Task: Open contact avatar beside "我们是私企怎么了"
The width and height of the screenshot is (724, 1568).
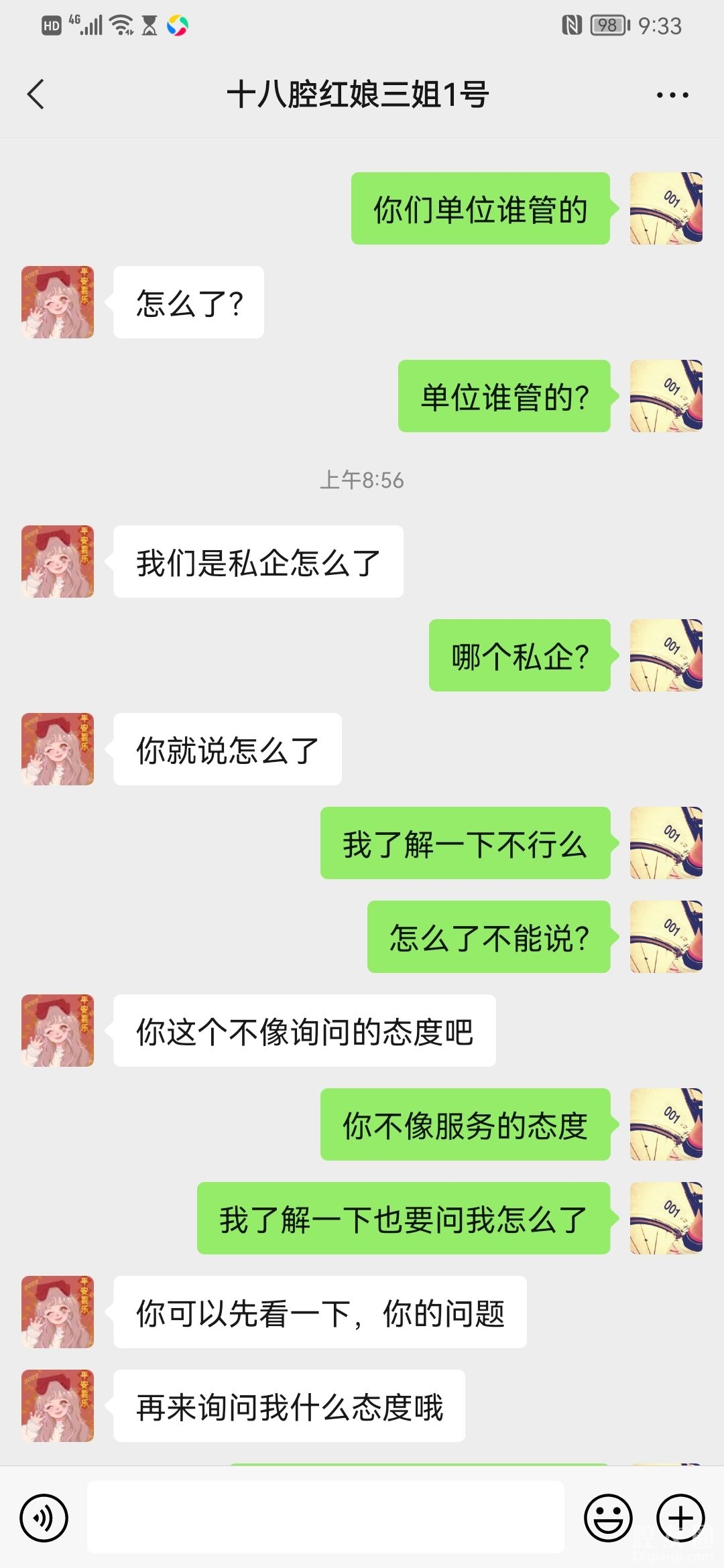Action: click(58, 562)
